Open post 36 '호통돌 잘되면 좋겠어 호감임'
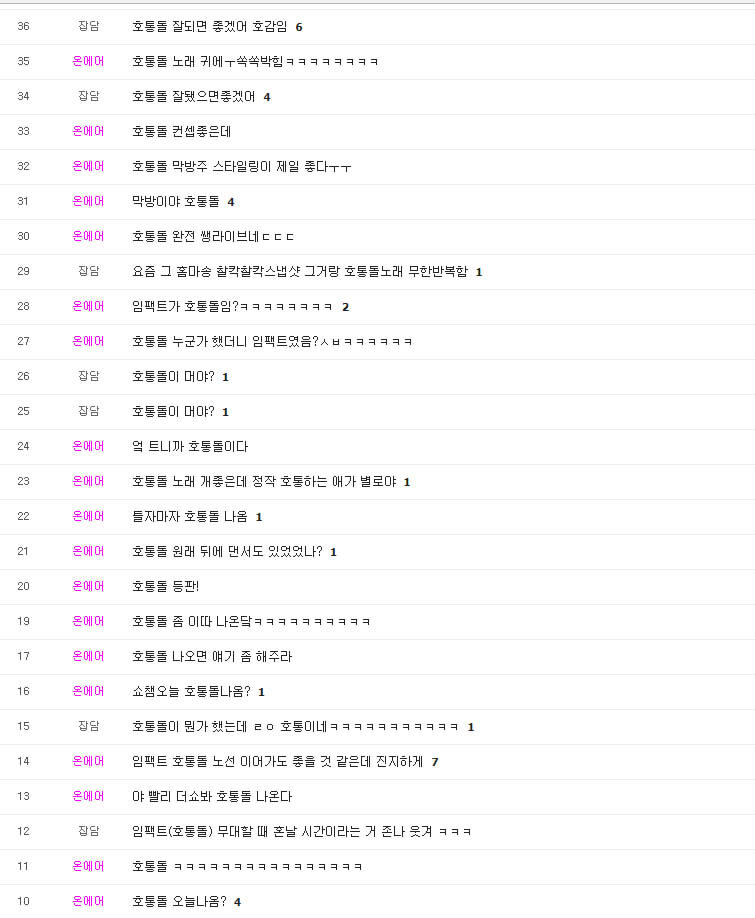 [210, 27]
